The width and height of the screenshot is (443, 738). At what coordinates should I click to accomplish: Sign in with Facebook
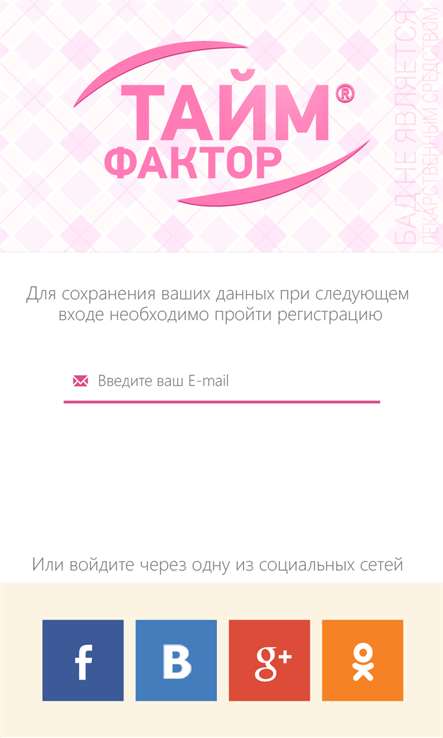click(x=83, y=660)
